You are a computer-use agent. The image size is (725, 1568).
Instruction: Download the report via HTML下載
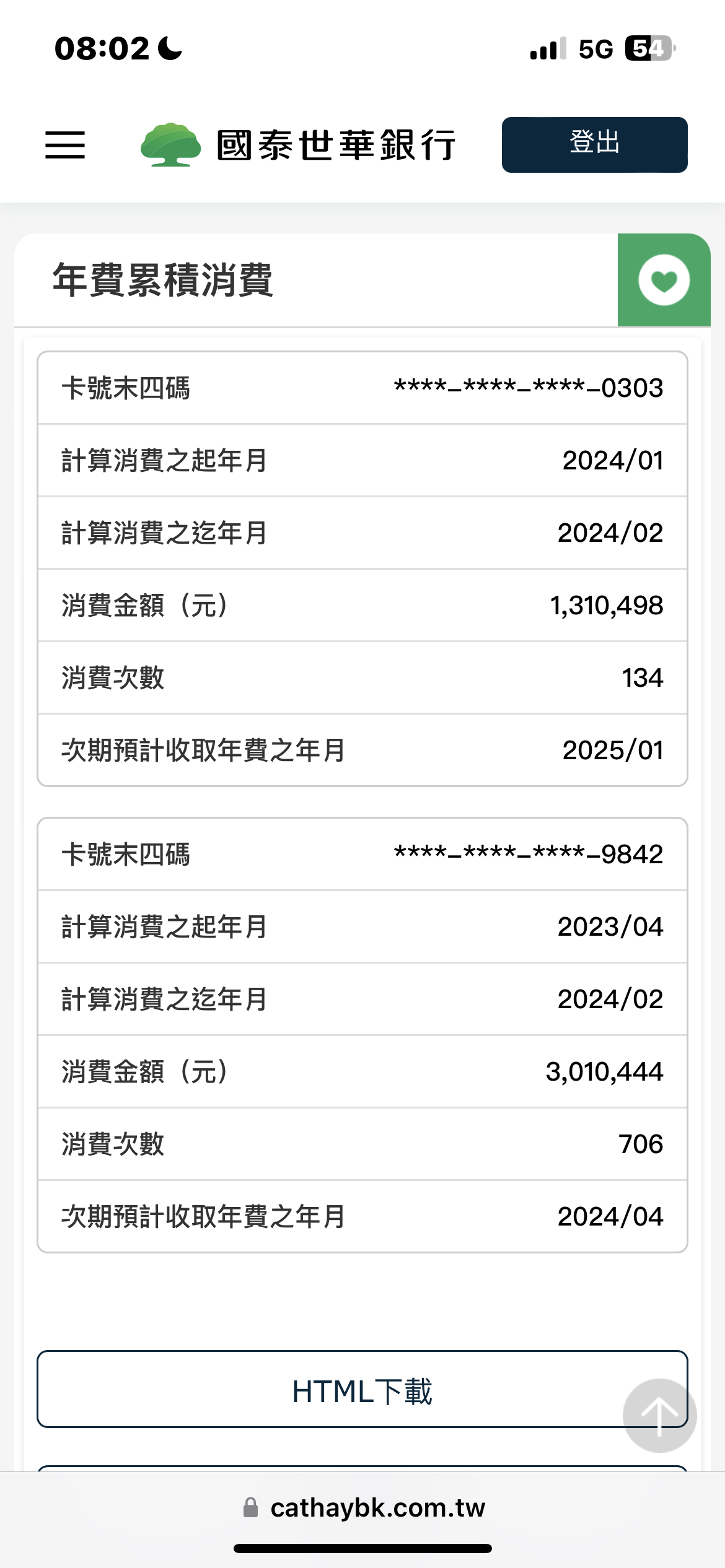tap(362, 1389)
